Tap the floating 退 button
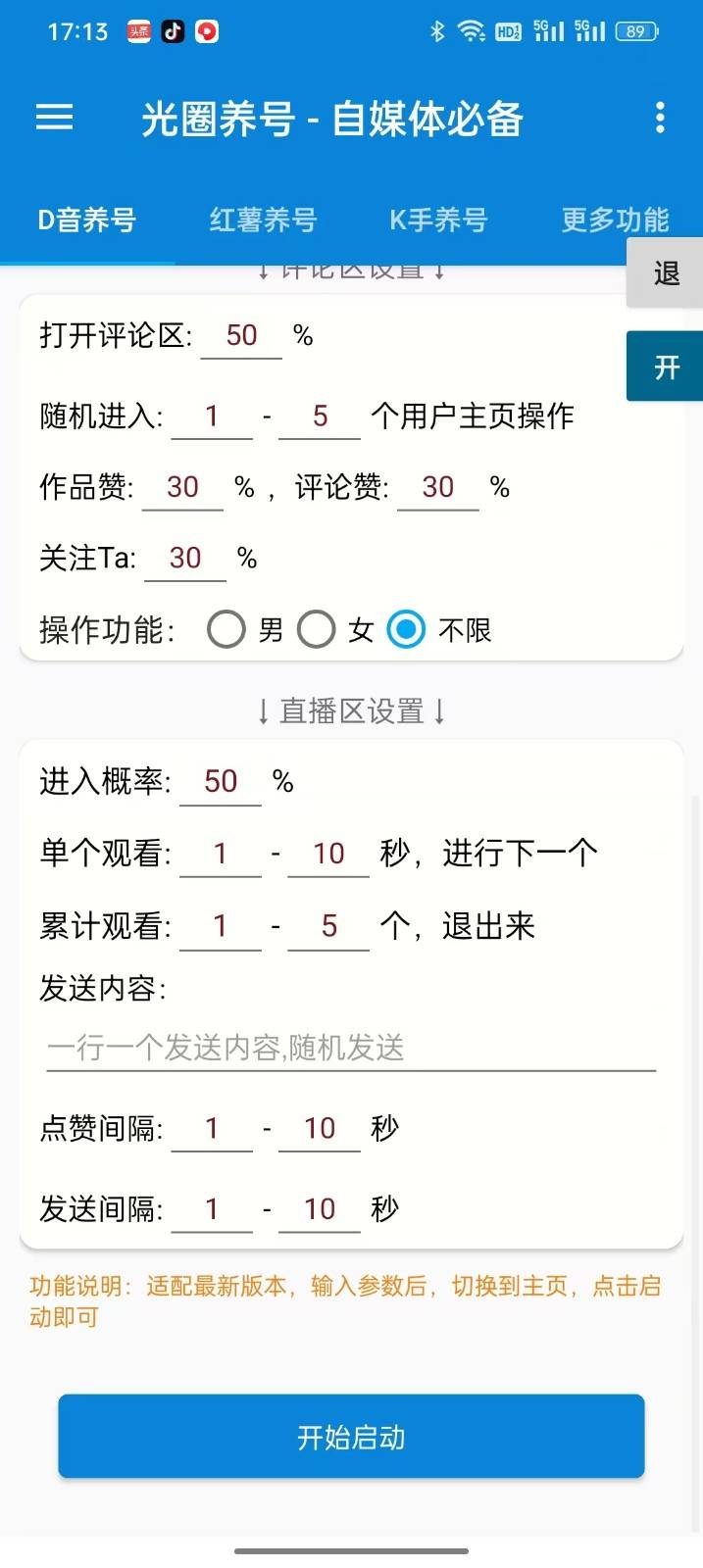 coord(667,273)
